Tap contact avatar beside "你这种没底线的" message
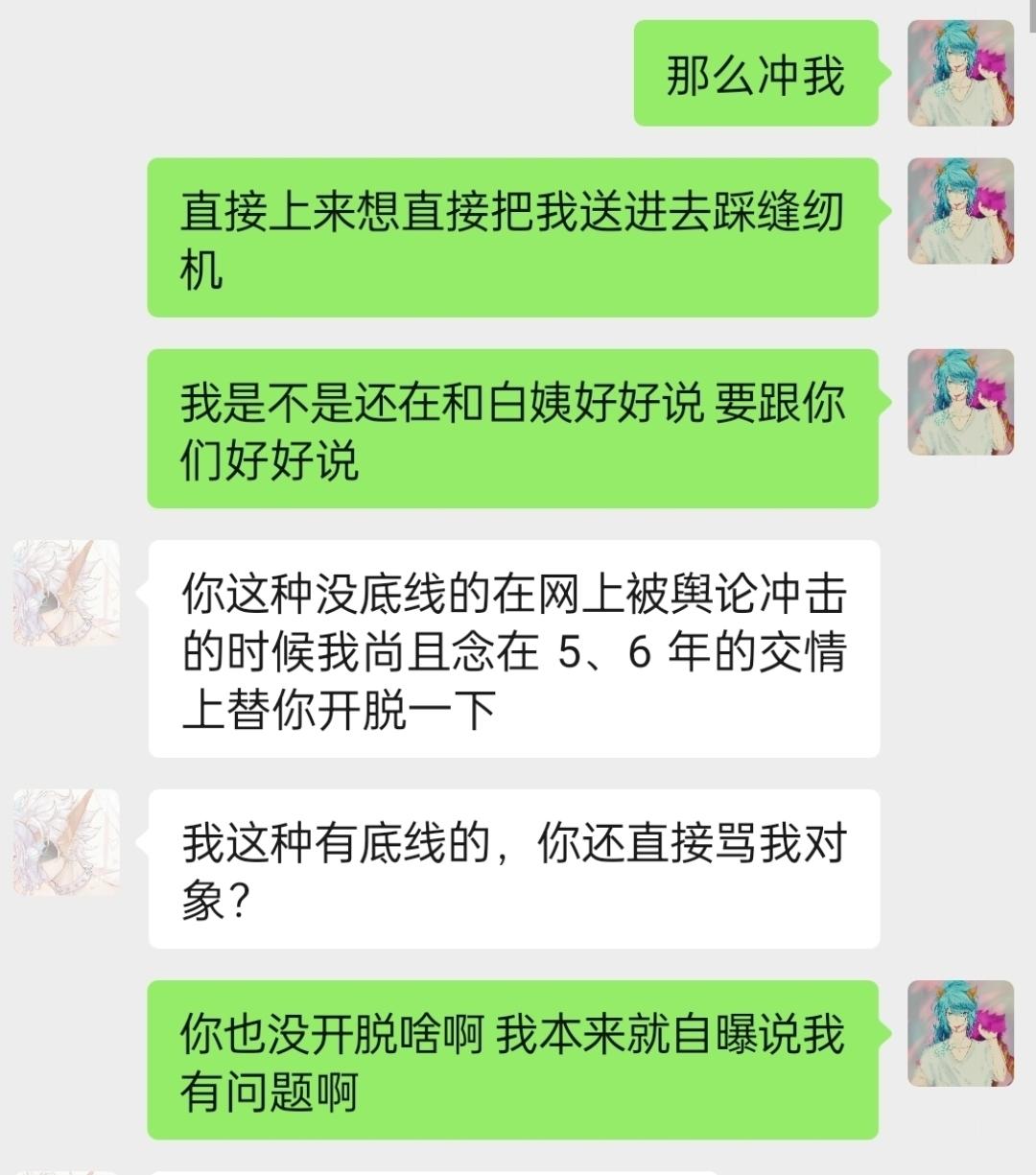The height and width of the screenshot is (1175, 1036). 66,593
